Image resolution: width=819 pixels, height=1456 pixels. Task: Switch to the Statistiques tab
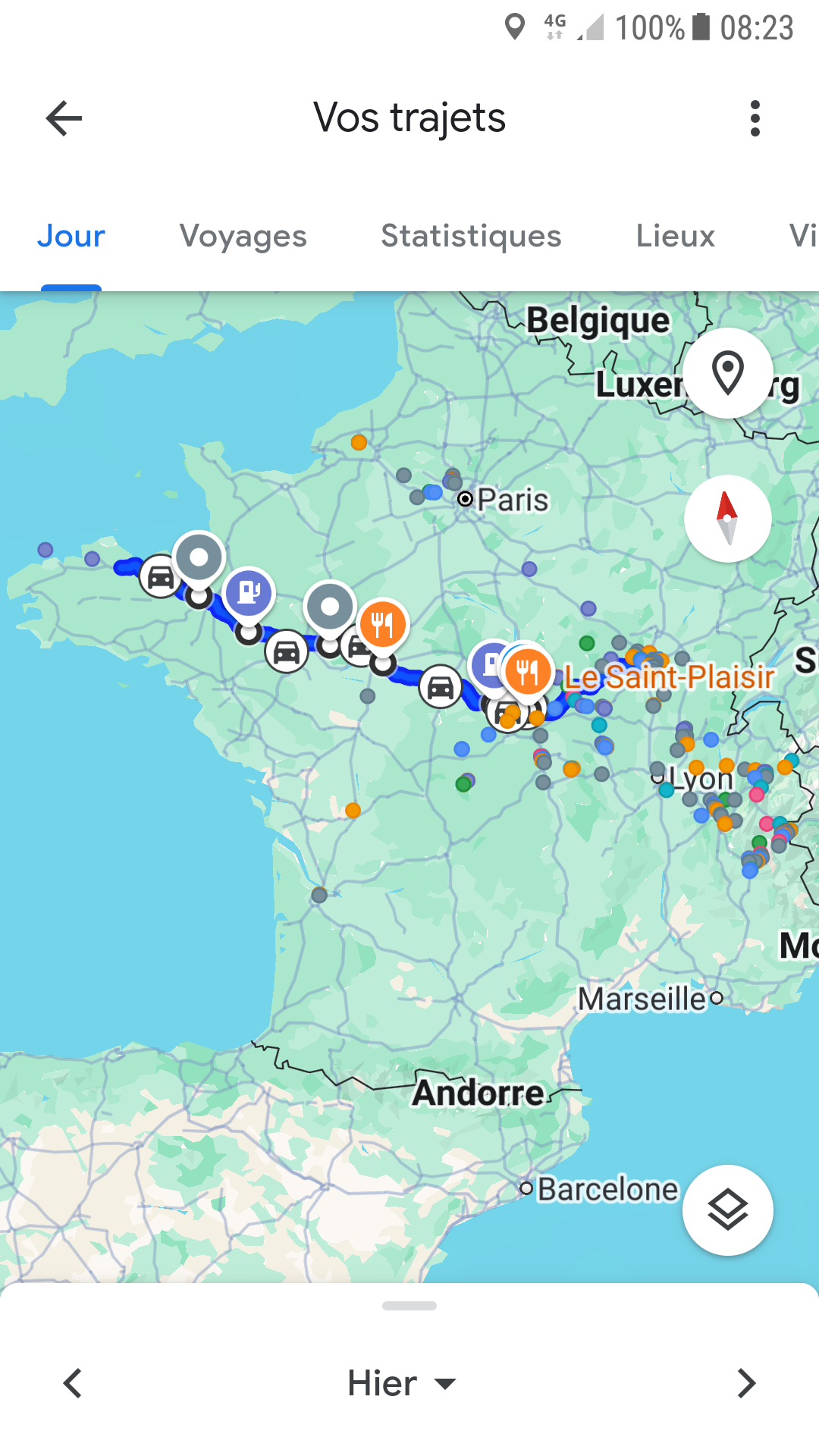coord(471,237)
